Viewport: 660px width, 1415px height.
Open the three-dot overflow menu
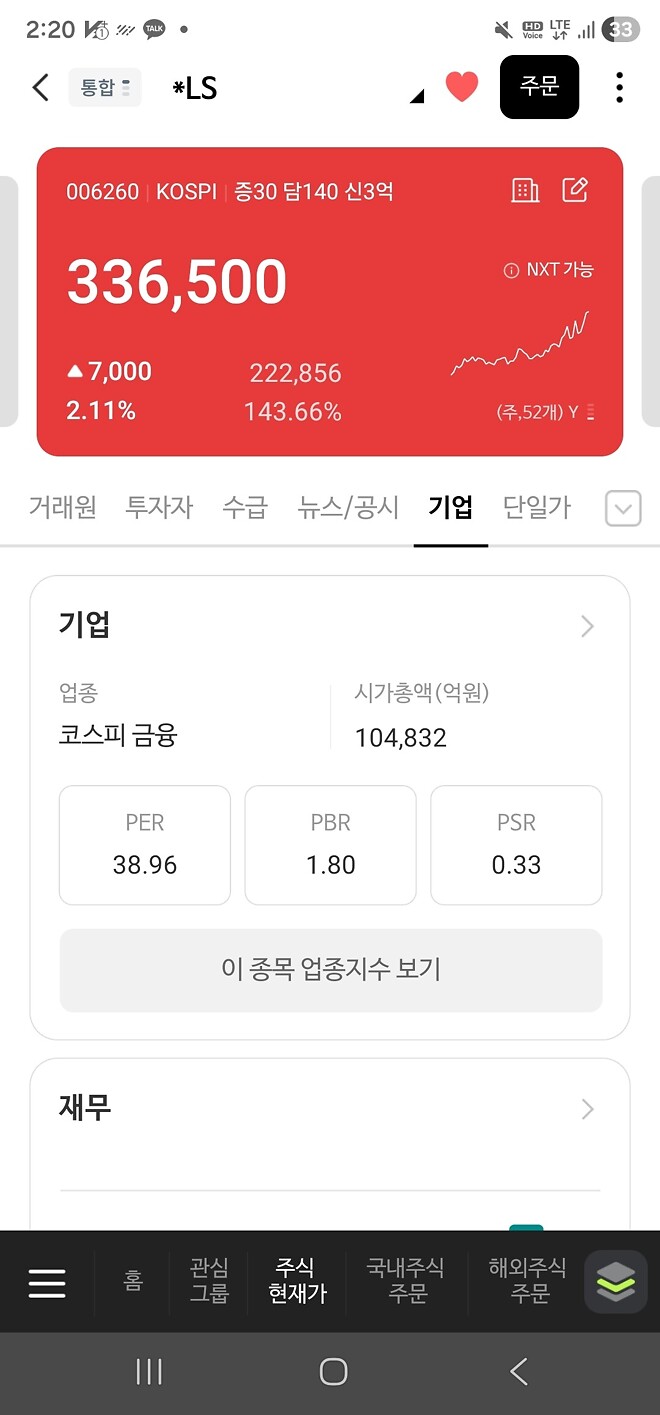[x=620, y=87]
